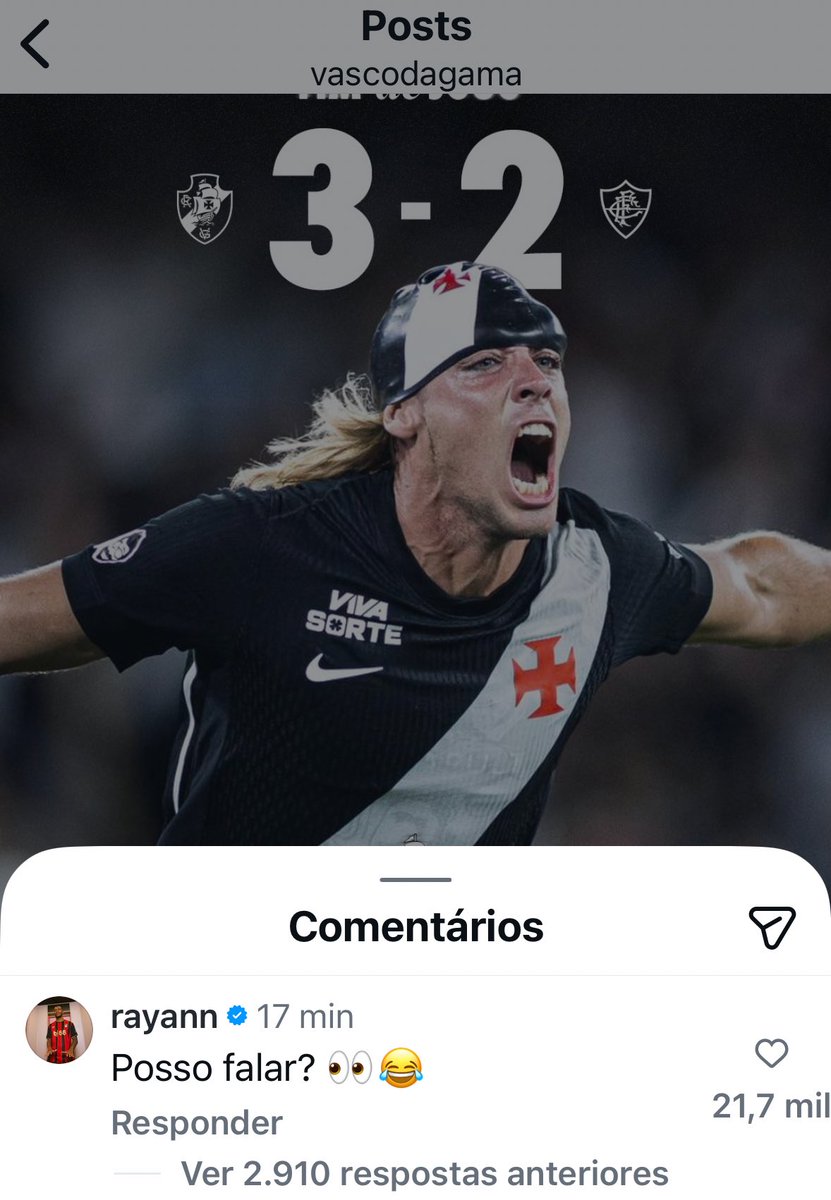Like rayann's comment
The height and width of the screenshot is (1200, 831).
click(x=771, y=1053)
